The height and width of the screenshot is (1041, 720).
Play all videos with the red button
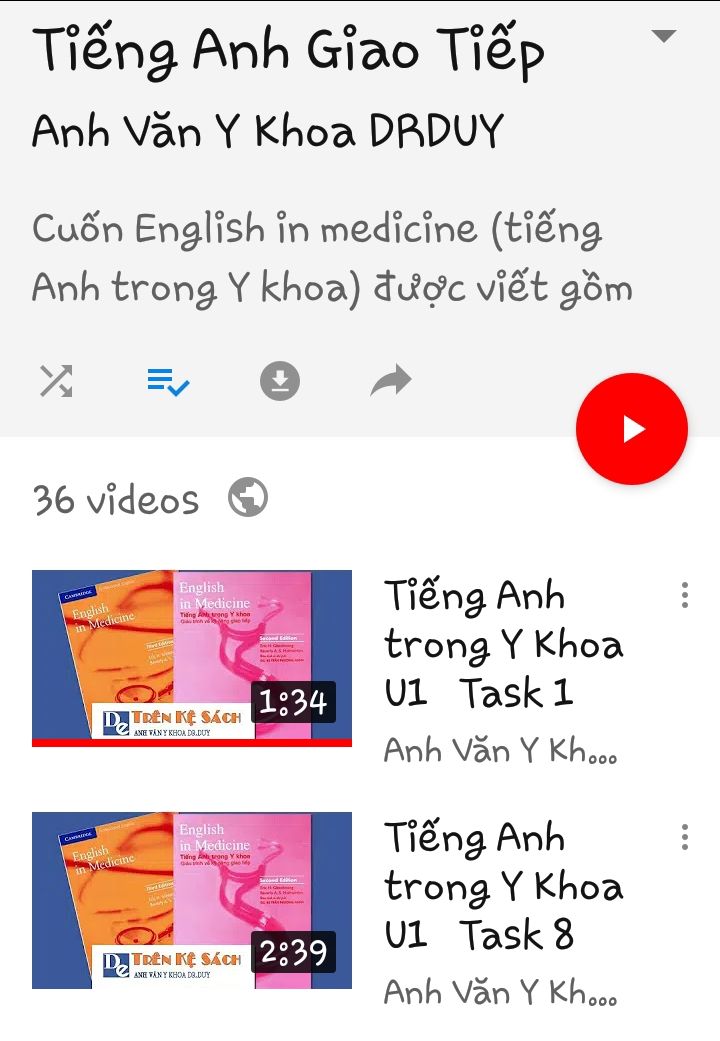point(632,429)
